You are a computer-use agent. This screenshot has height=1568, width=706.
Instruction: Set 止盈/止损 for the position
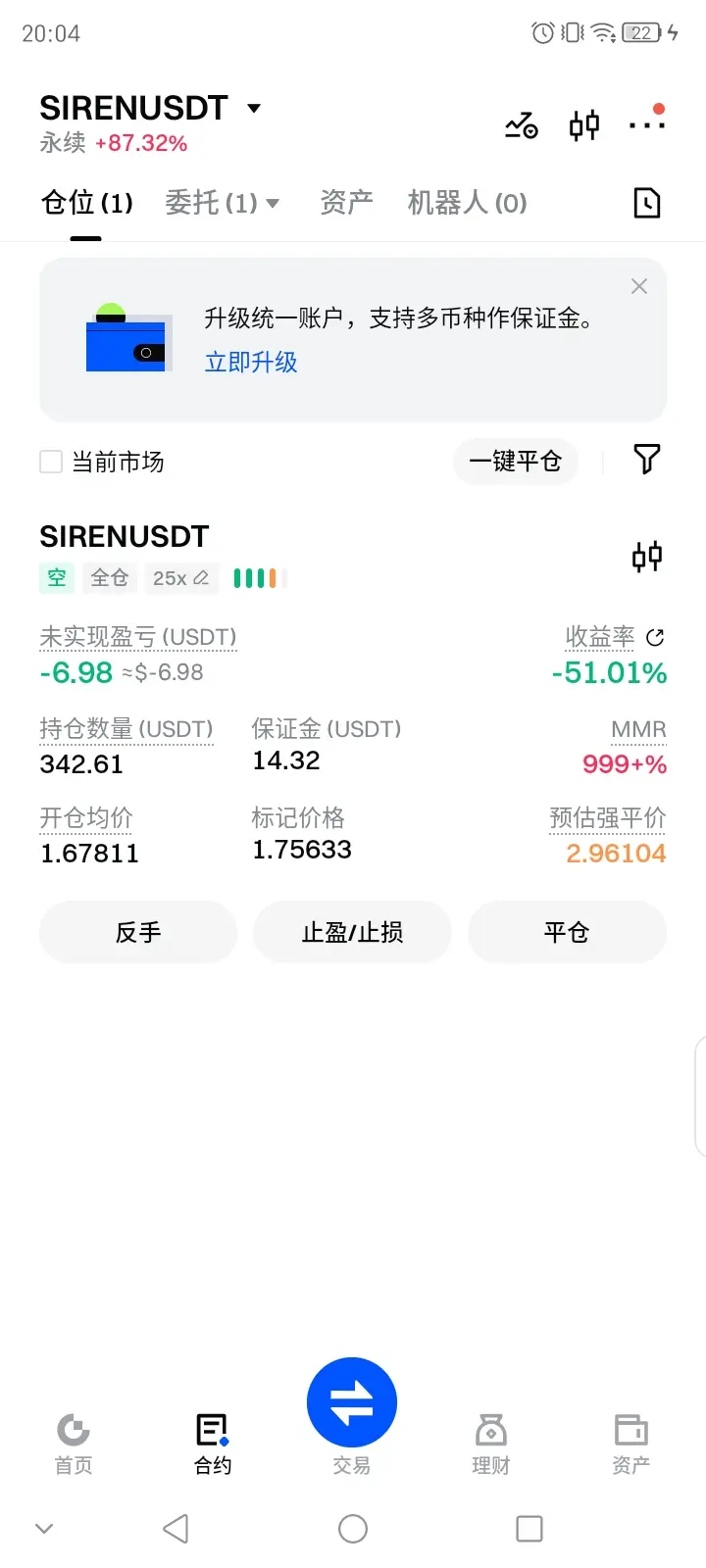(352, 932)
